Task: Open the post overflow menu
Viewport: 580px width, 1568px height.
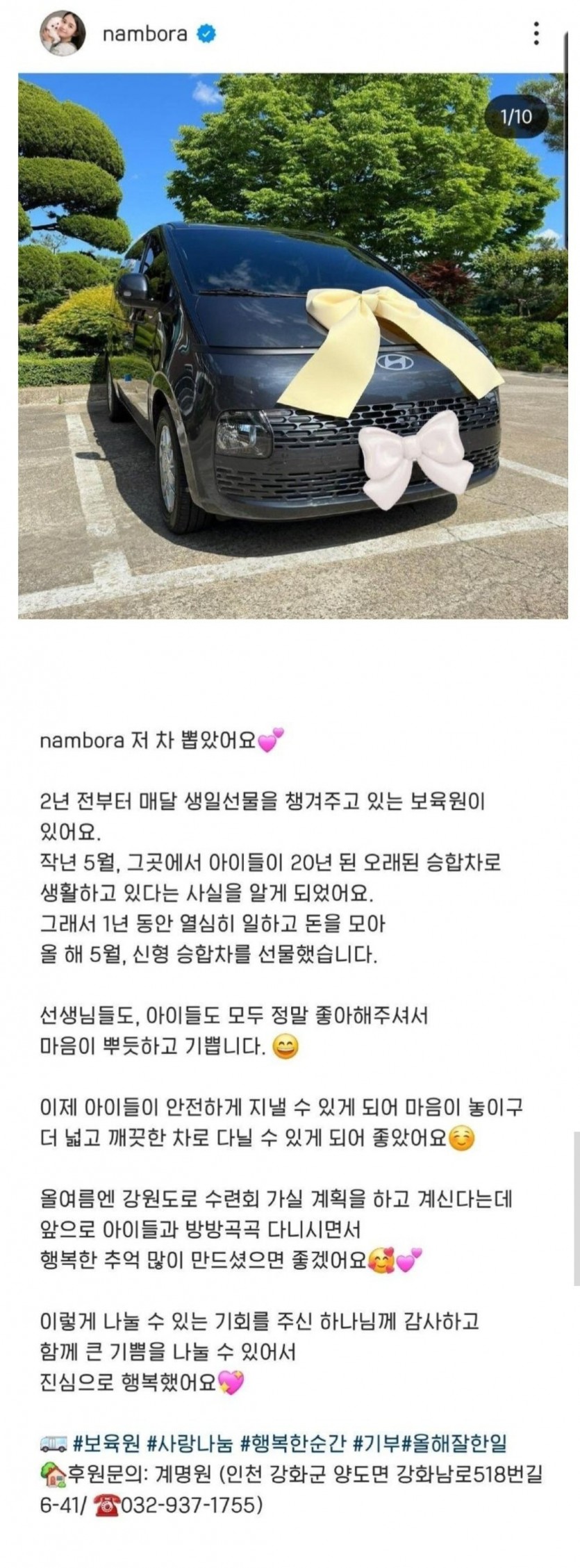Action: pyautogui.click(x=536, y=33)
